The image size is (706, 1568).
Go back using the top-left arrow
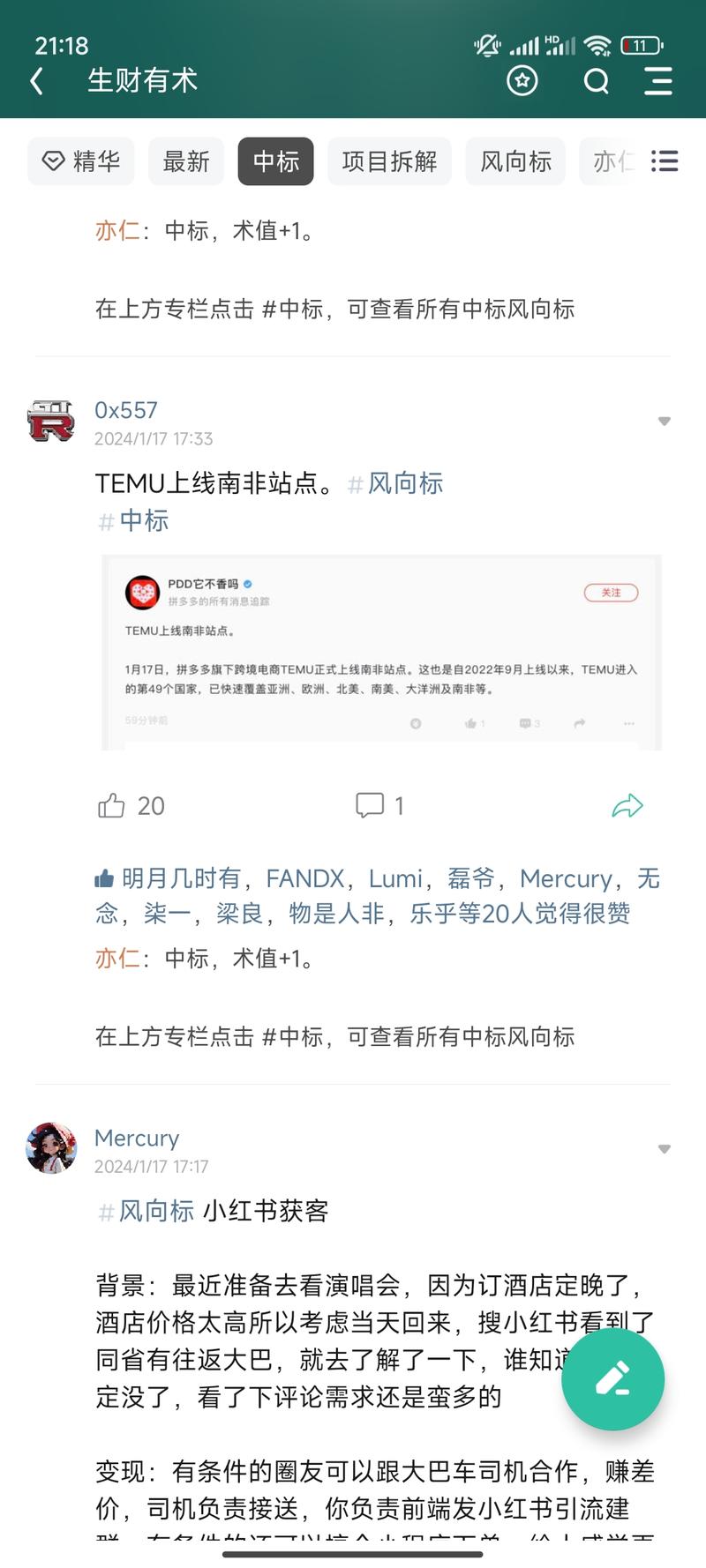37,81
